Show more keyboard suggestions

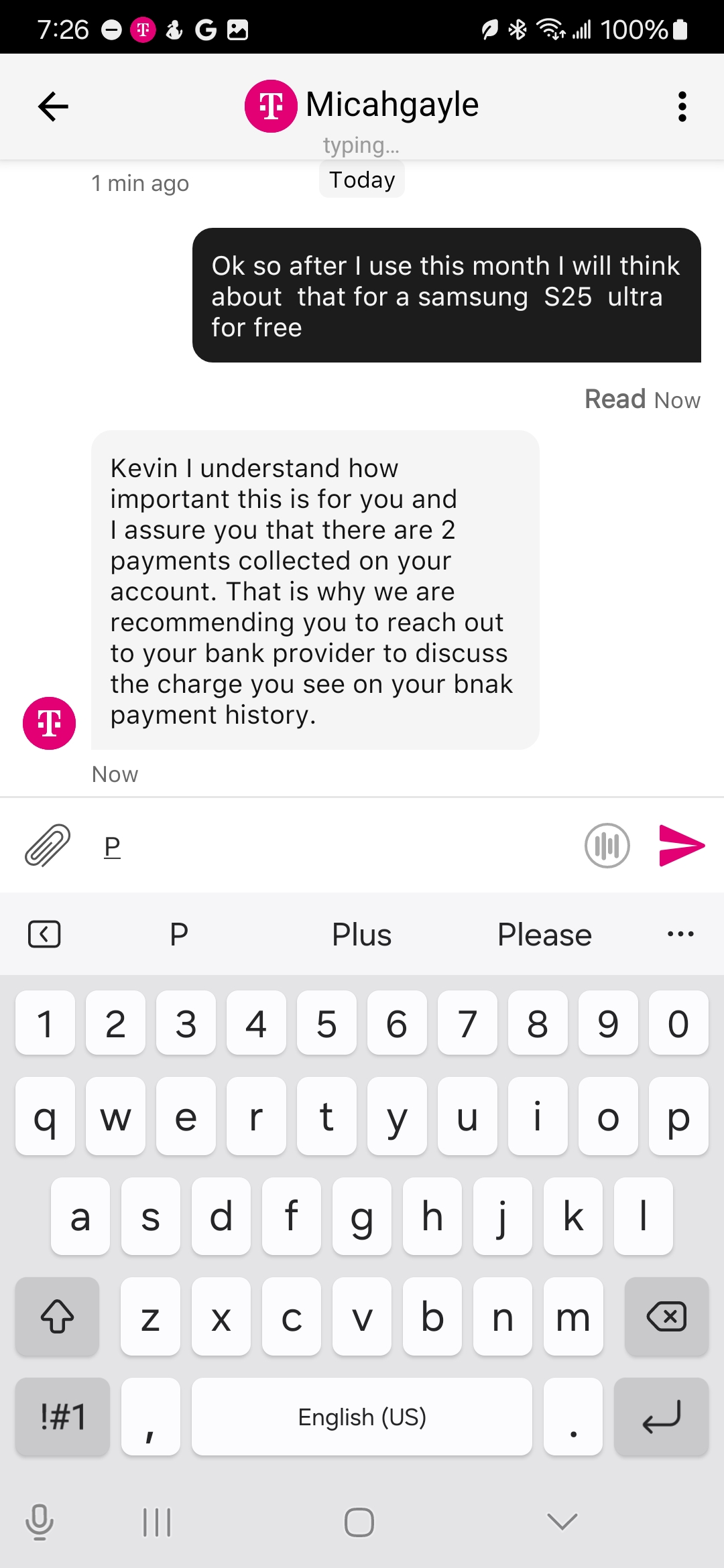coord(680,934)
